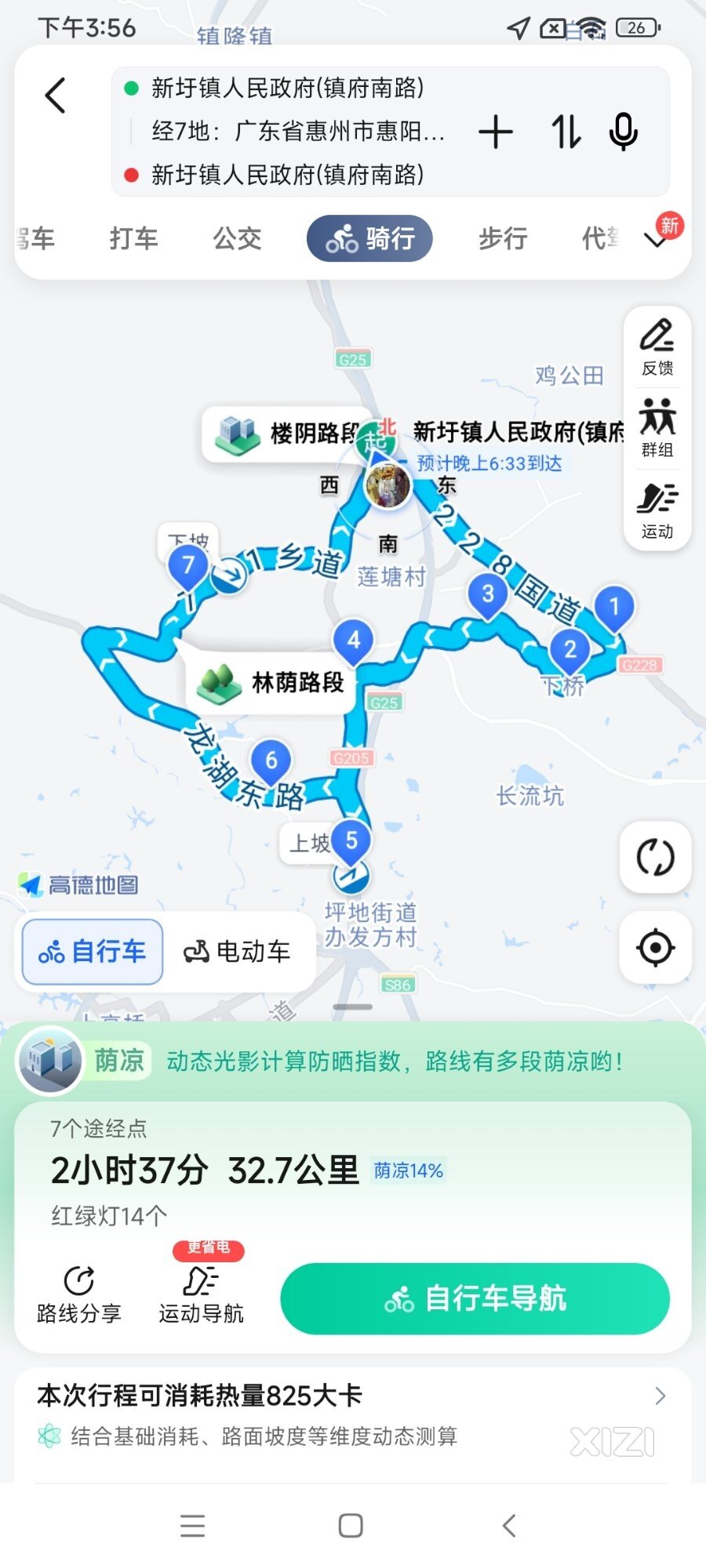Open calorie details for 825大卡 row
The height and width of the screenshot is (1568, 706).
tap(353, 1415)
